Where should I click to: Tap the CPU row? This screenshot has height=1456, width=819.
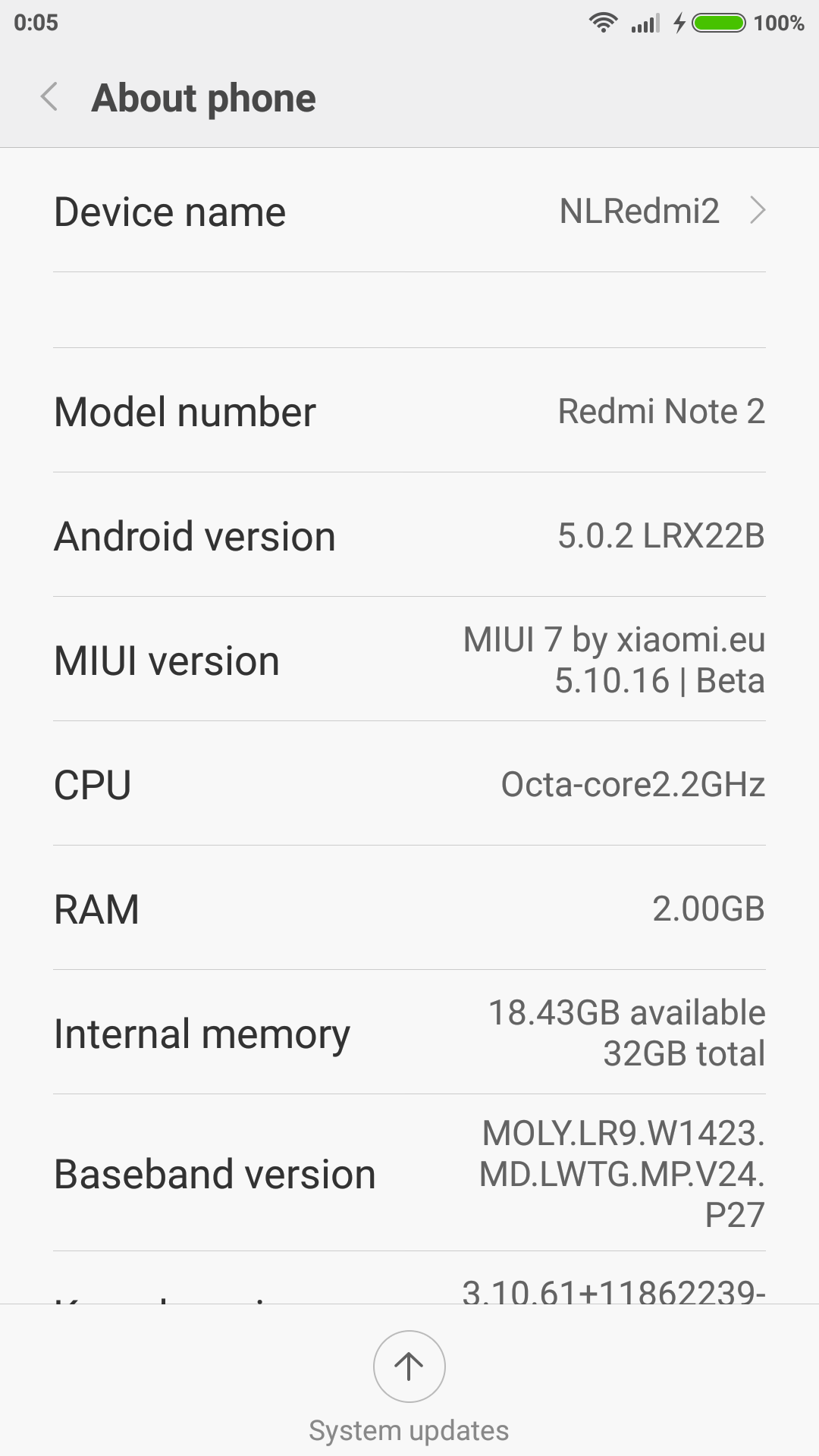point(409,784)
